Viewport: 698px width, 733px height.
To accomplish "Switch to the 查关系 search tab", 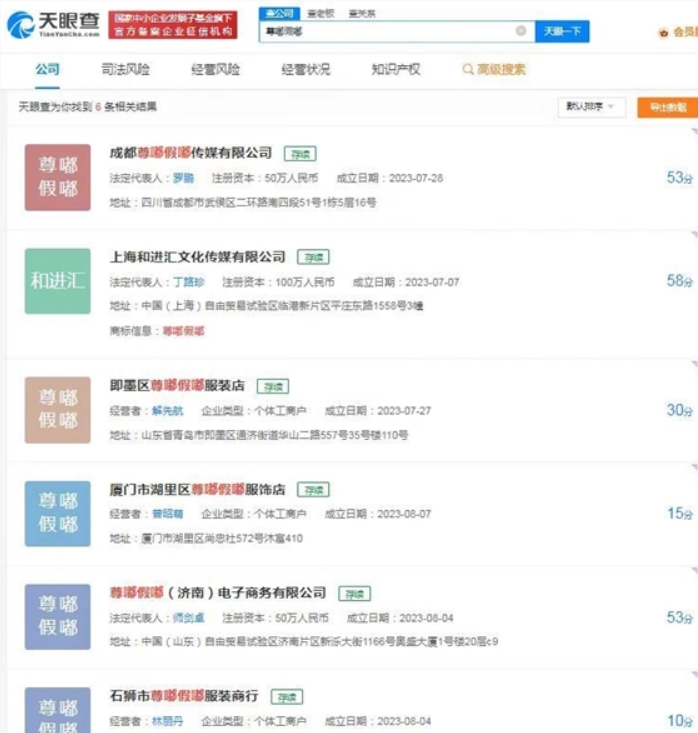I will coord(361,12).
